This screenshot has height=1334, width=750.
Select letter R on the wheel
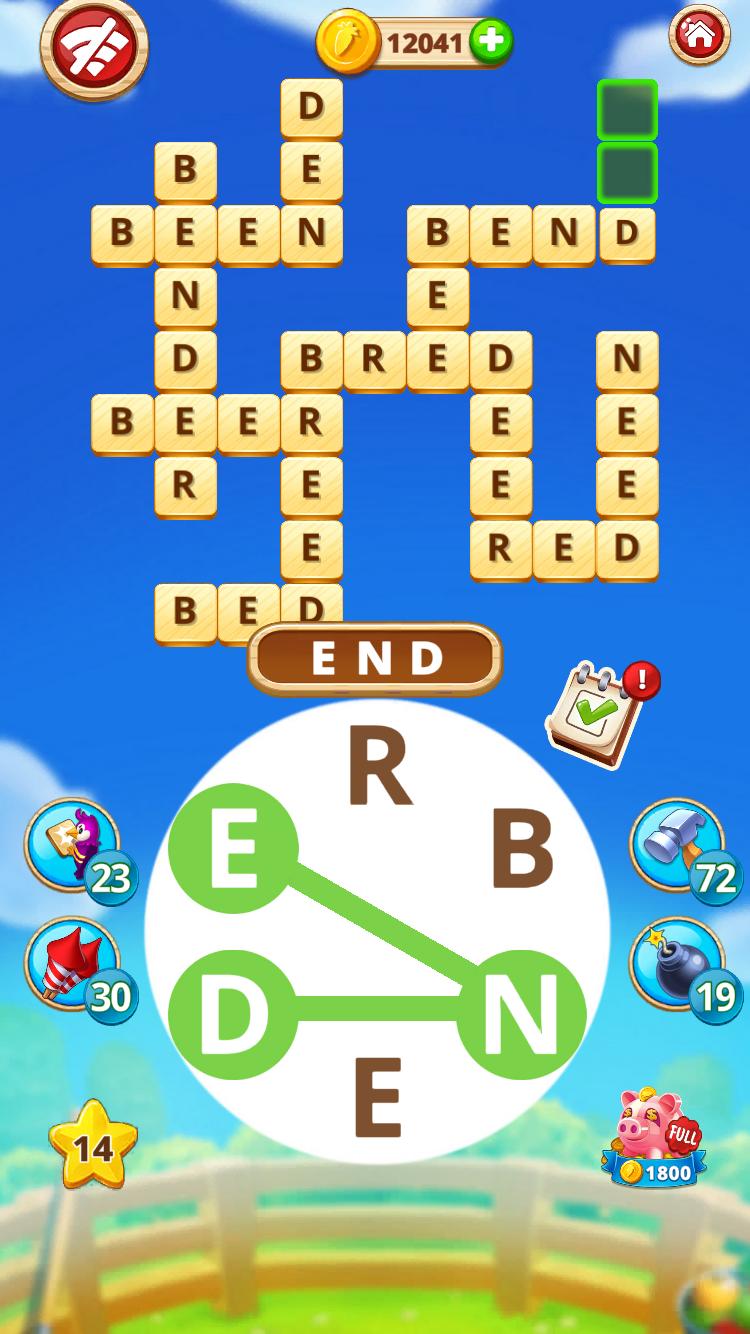click(379, 769)
